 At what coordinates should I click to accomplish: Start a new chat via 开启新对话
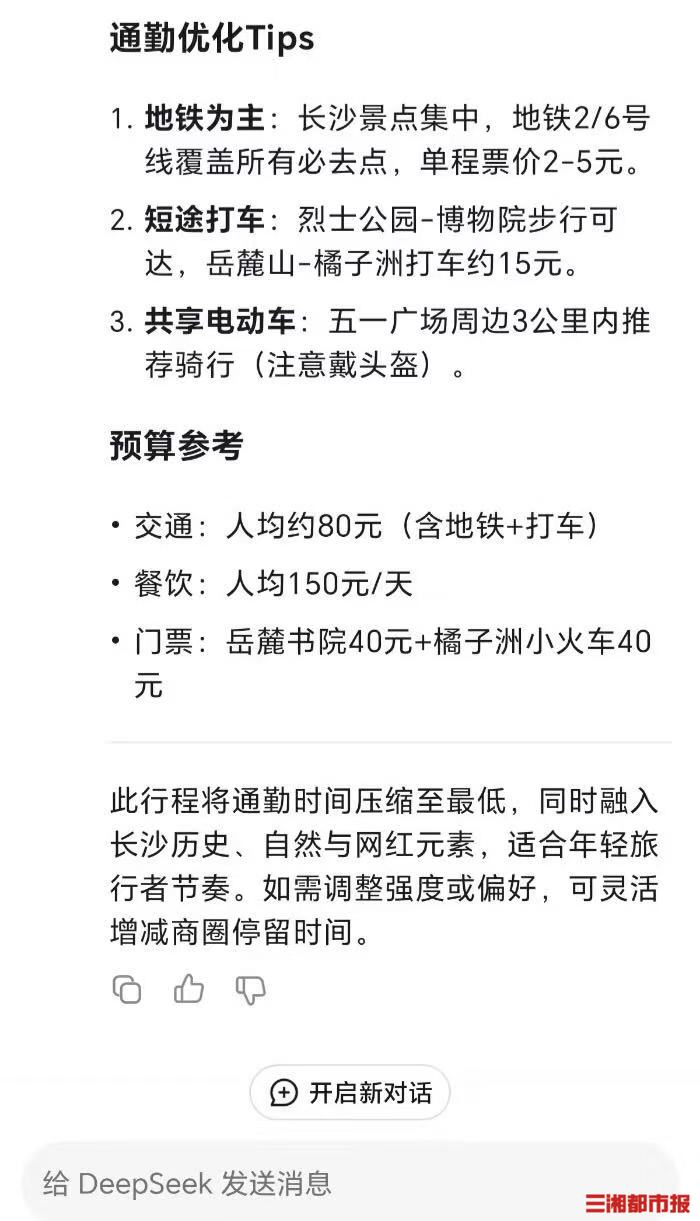(x=350, y=1092)
